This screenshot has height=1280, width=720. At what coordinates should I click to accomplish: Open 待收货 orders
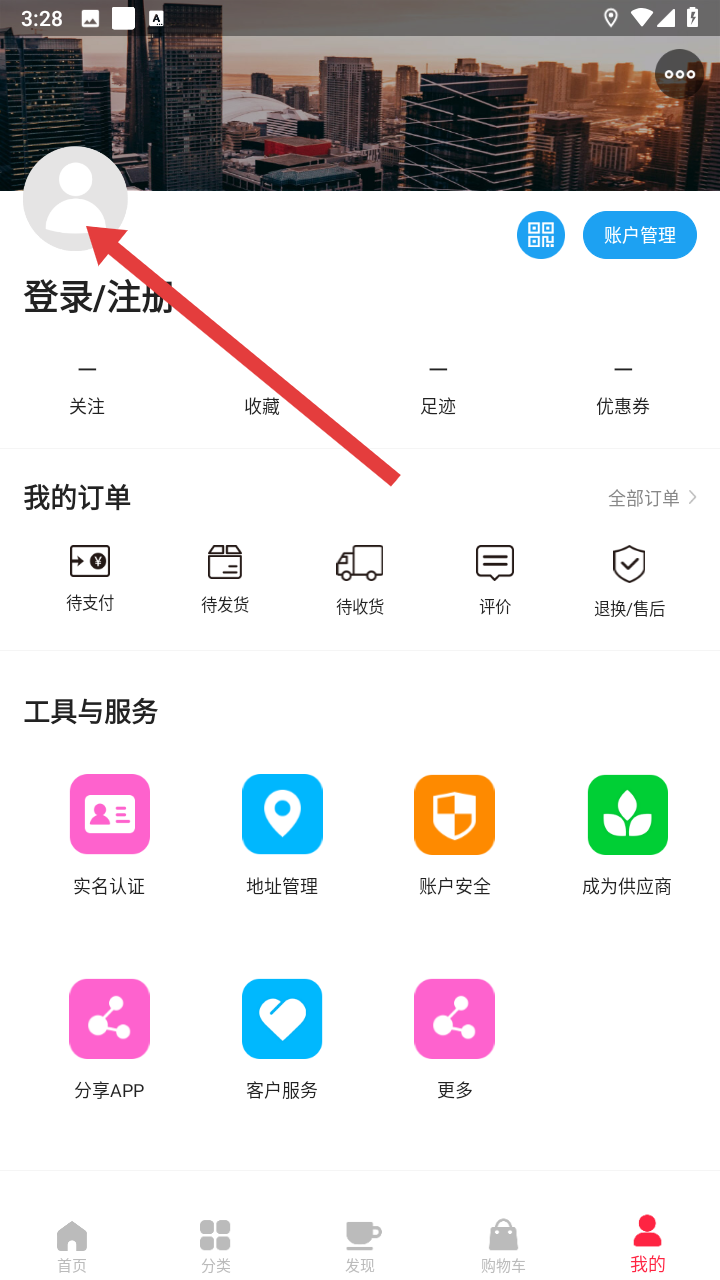tap(360, 579)
